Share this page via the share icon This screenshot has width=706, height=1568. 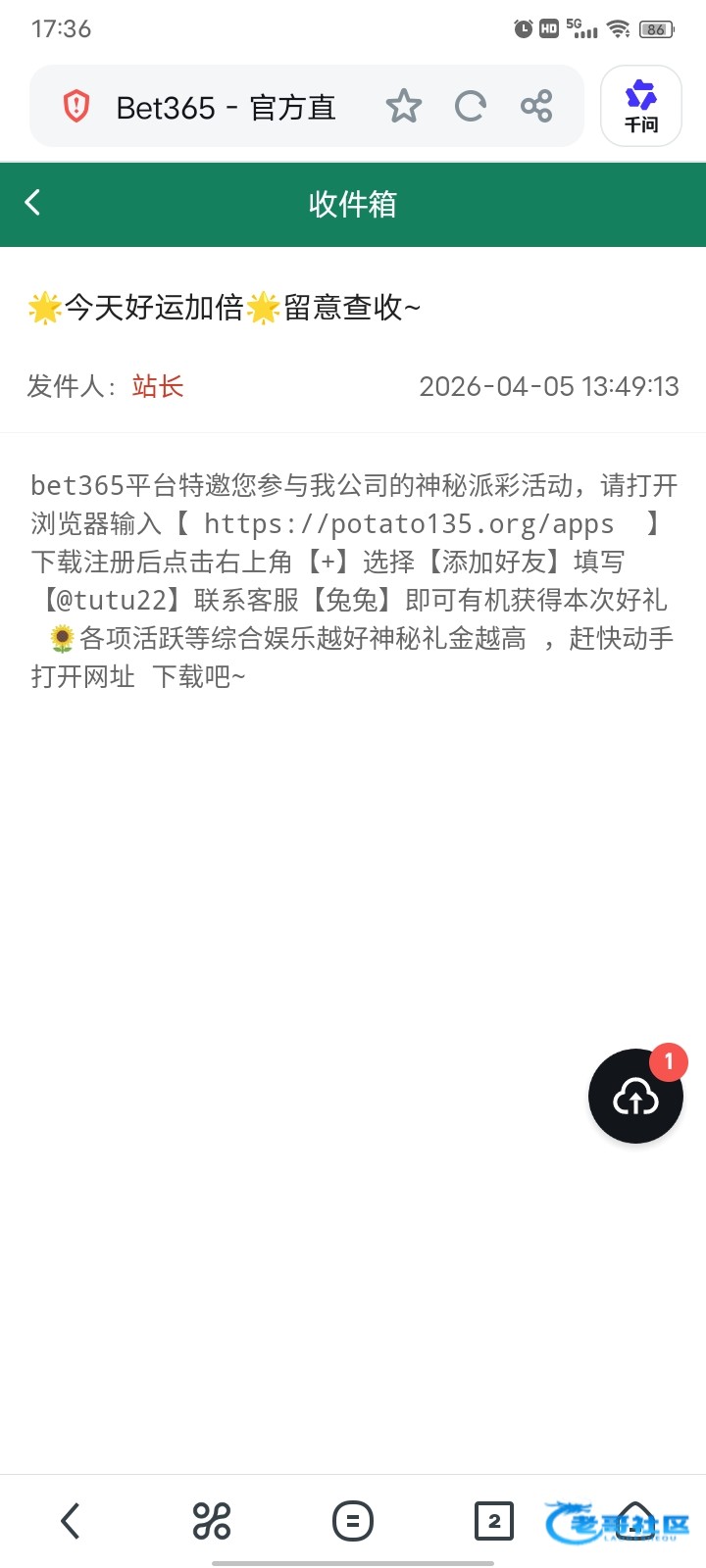coord(536,106)
